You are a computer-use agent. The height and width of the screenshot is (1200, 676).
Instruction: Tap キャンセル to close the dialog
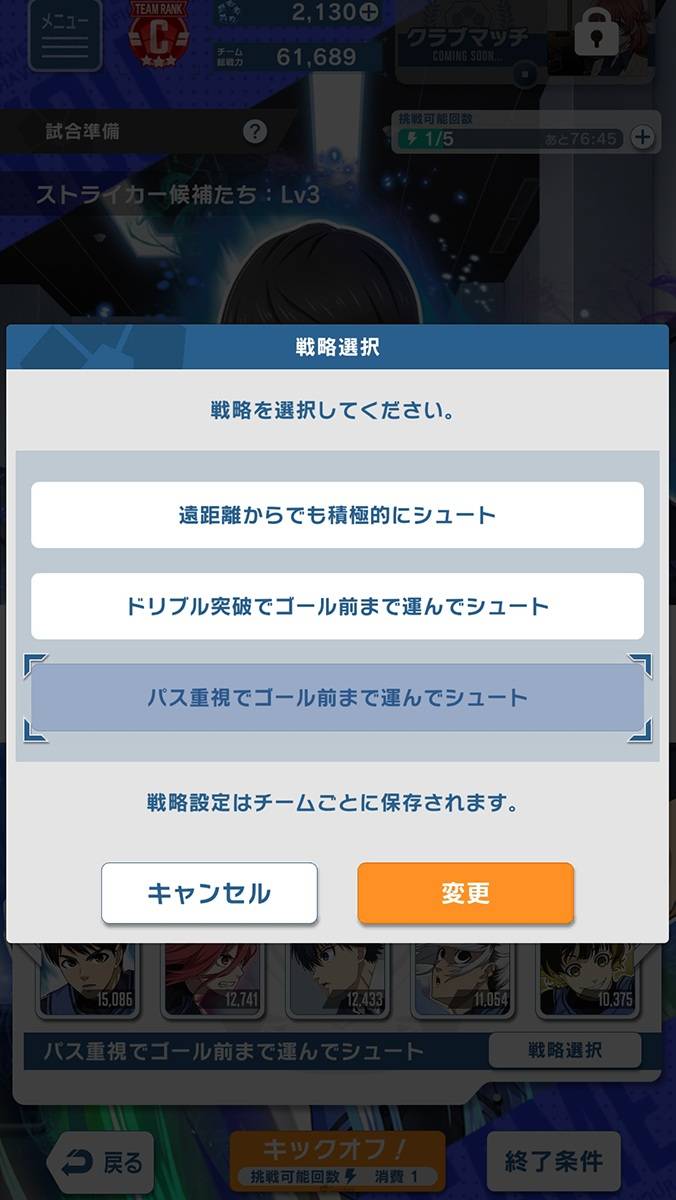209,893
